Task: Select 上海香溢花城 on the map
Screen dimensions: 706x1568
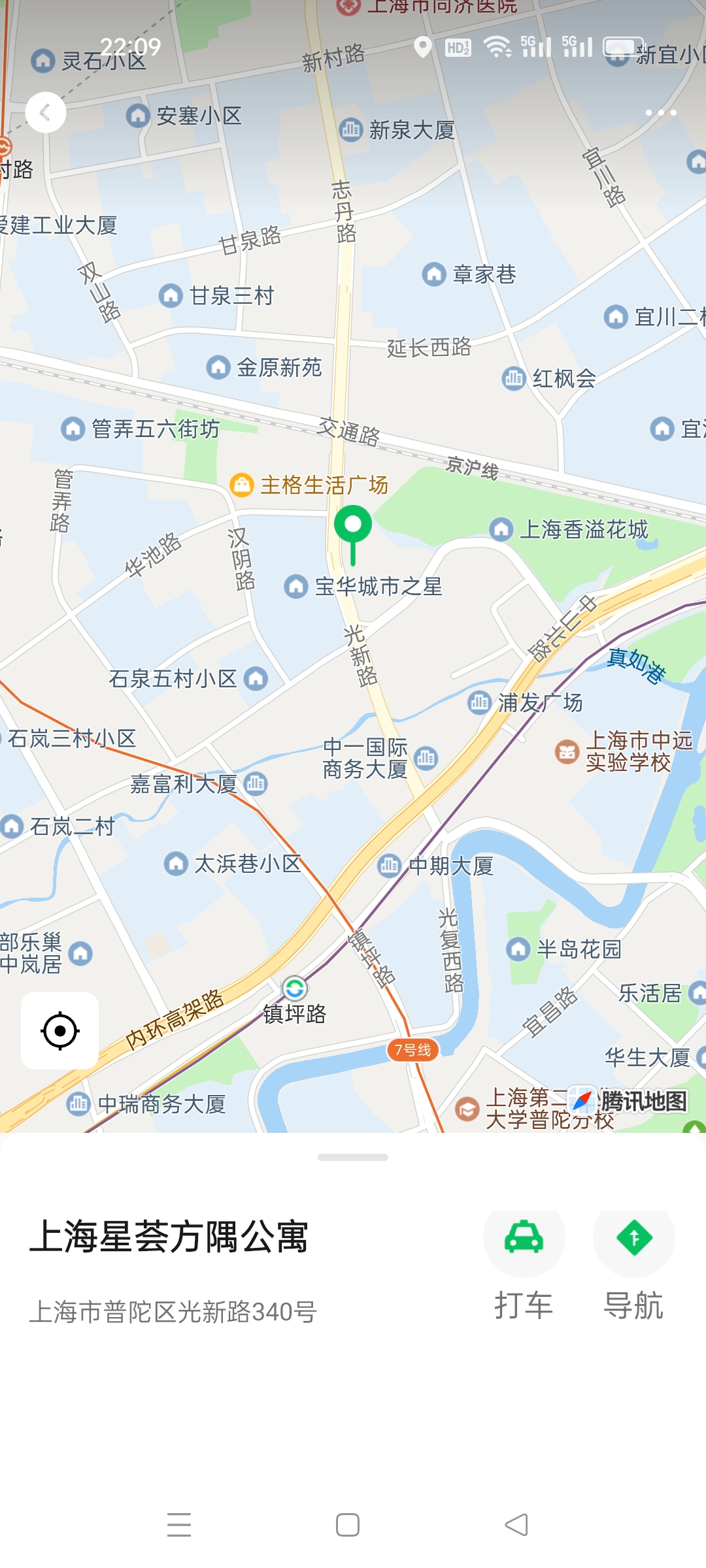Action: [x=501, y=529]
